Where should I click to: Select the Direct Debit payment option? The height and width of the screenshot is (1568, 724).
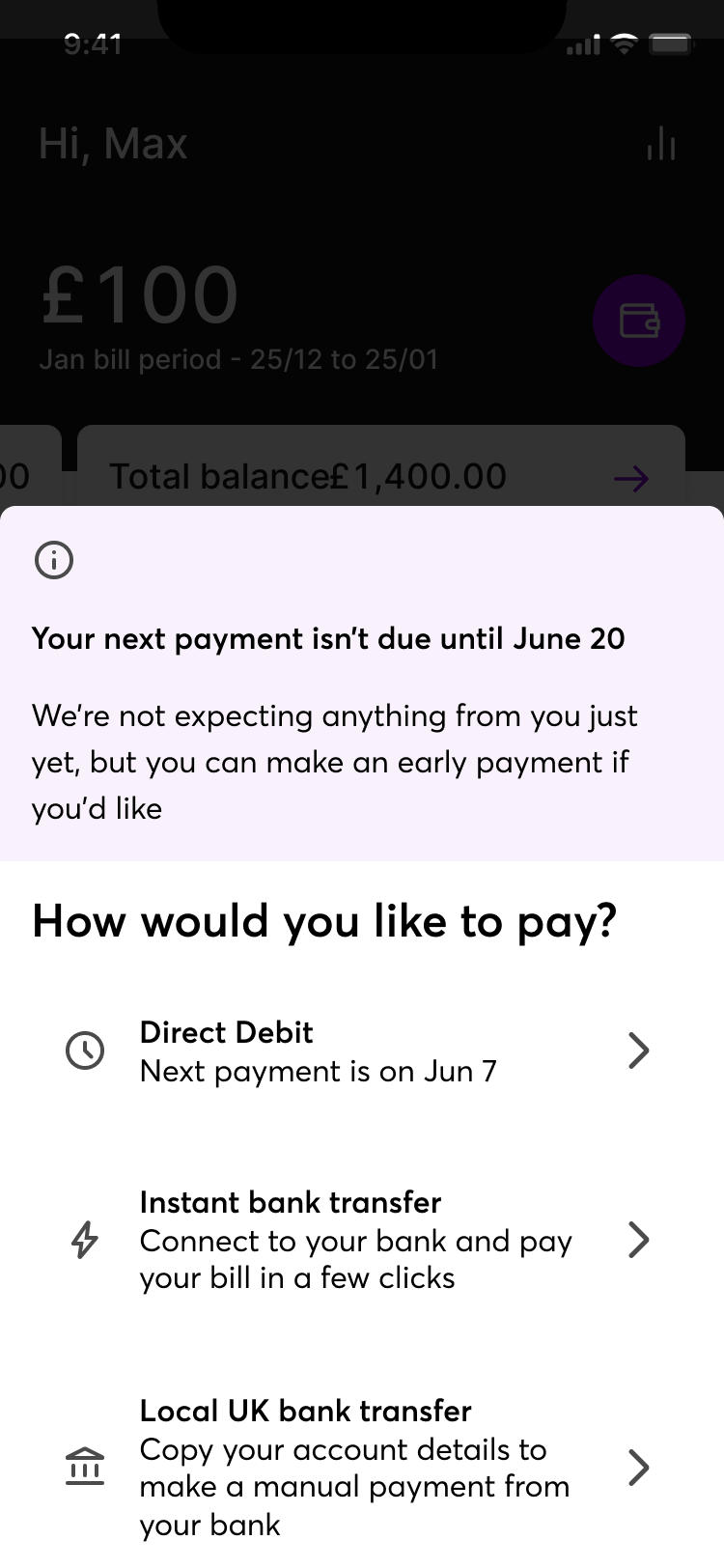319,1050
